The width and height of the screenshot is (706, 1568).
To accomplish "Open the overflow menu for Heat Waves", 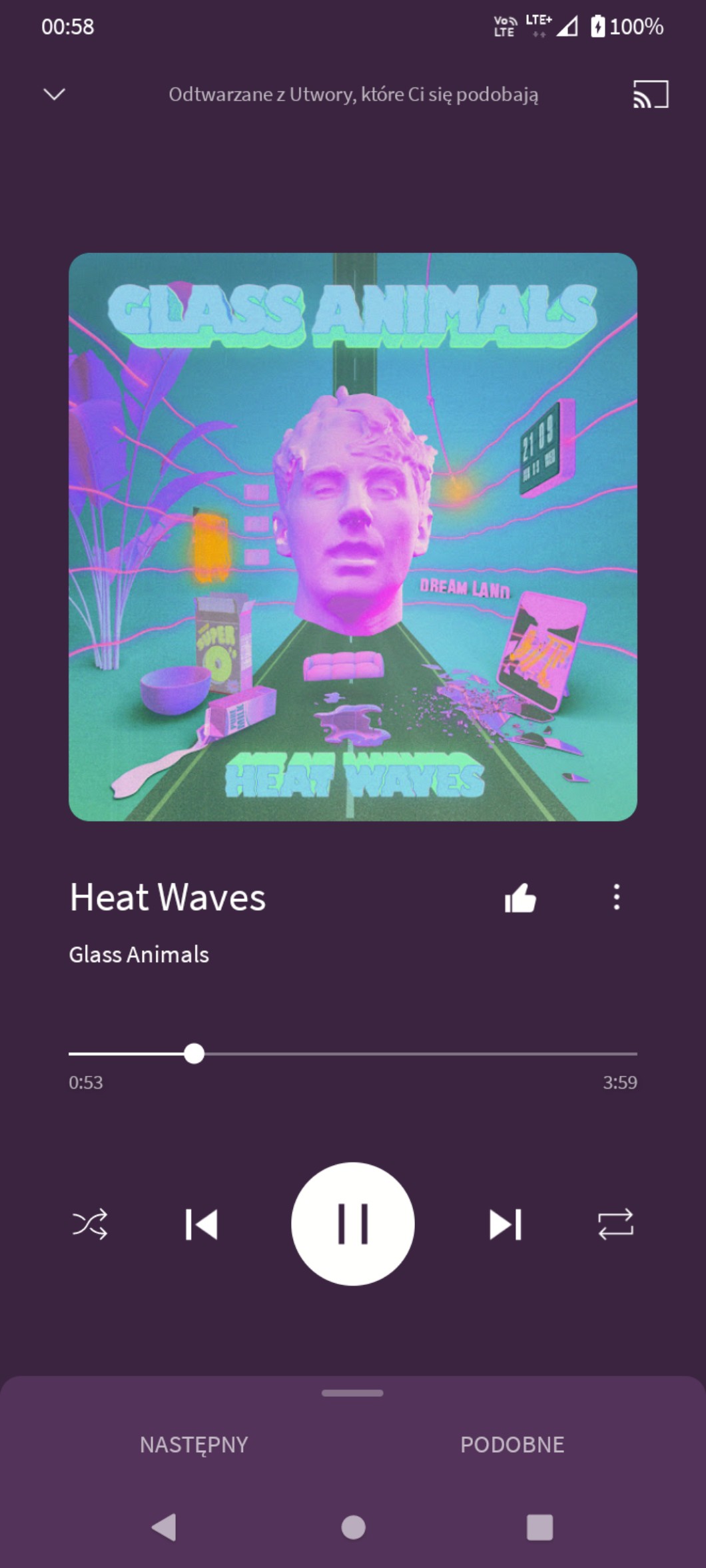I will click(617, 897).
